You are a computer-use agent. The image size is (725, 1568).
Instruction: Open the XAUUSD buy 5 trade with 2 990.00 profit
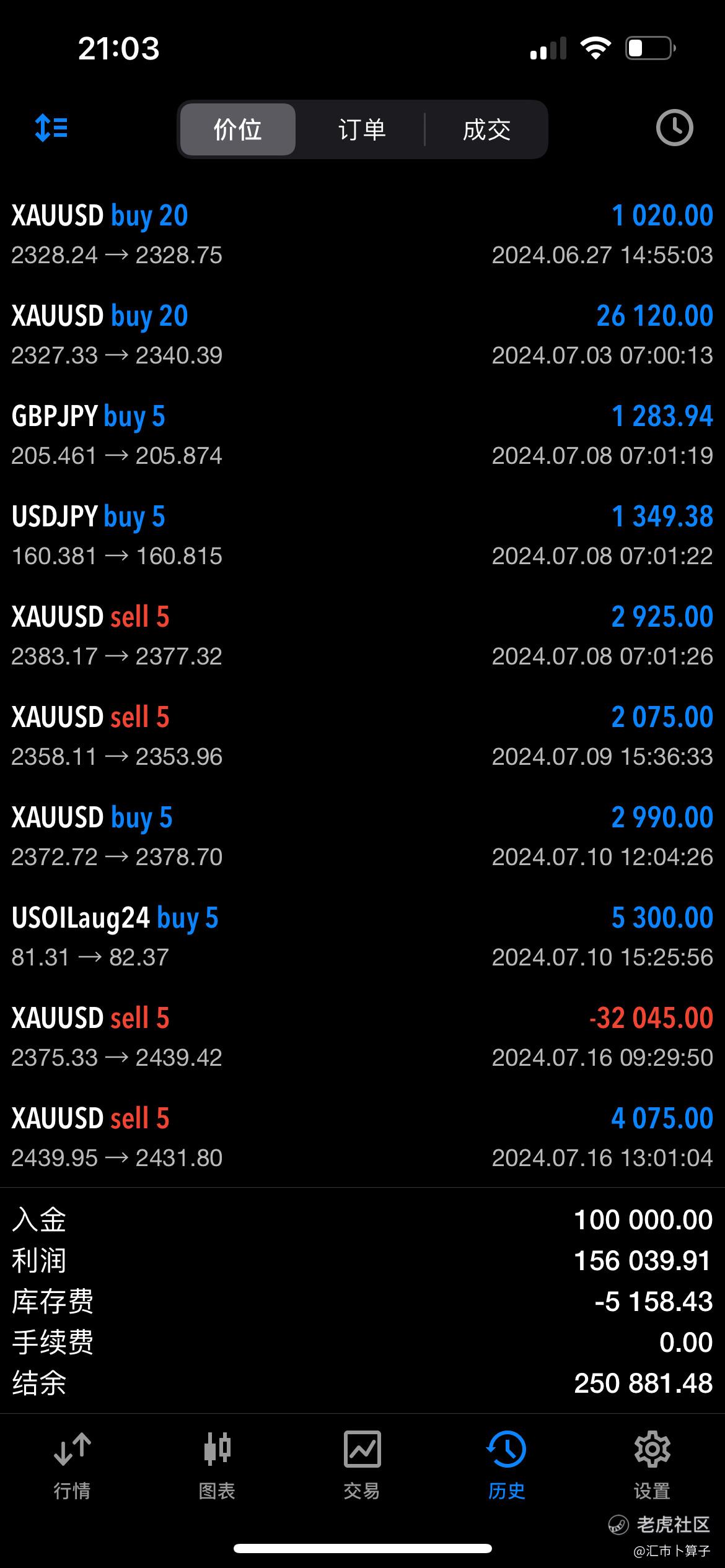[362, 837]
